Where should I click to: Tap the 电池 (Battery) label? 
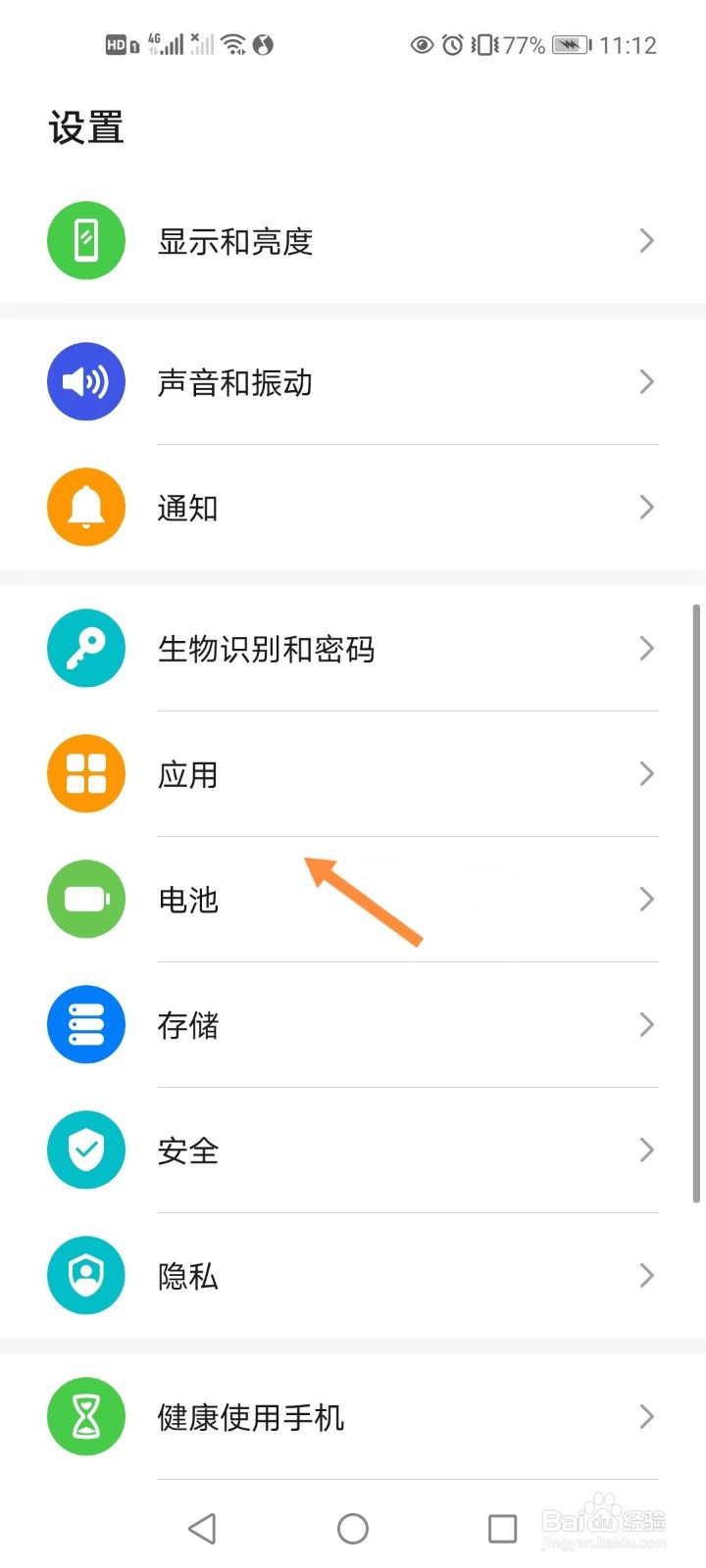click(x=188, y=899)
